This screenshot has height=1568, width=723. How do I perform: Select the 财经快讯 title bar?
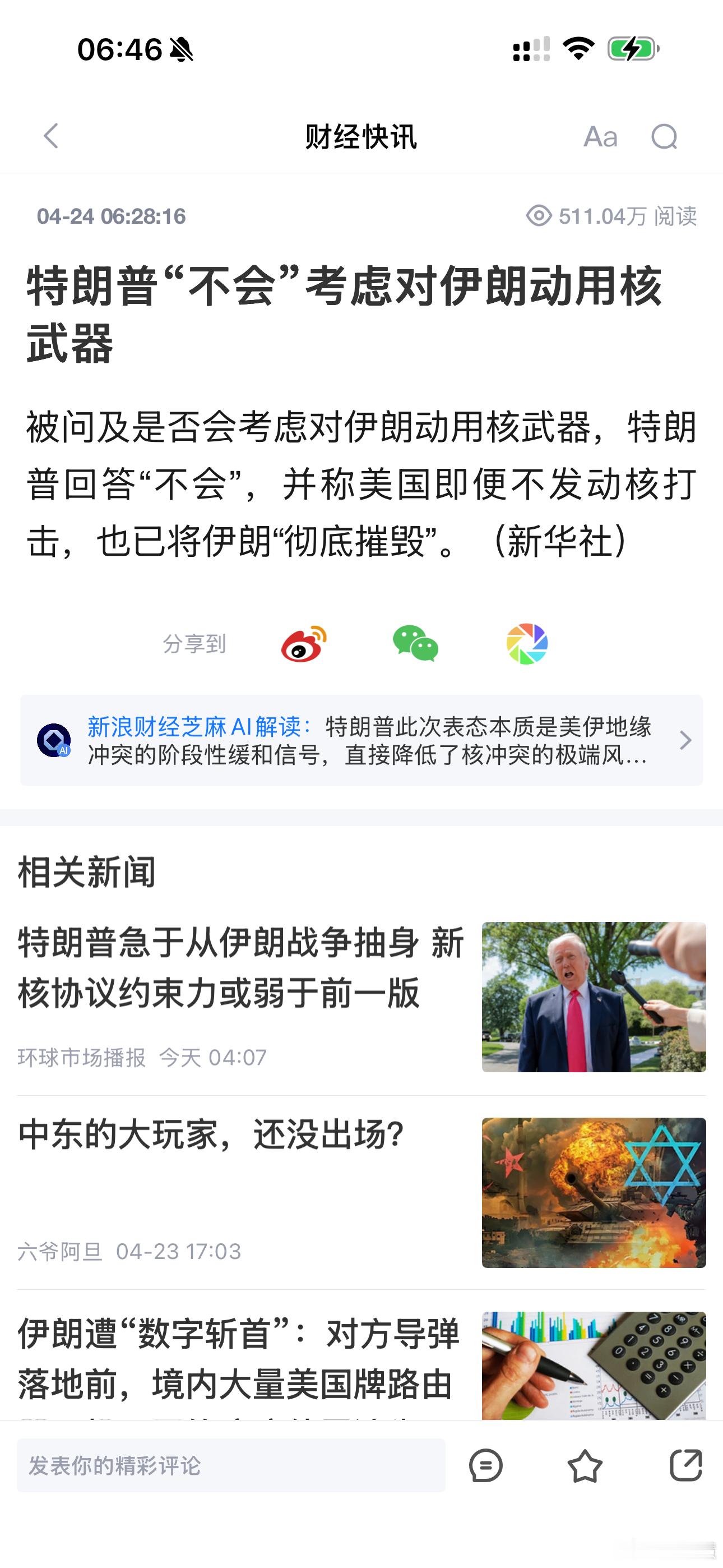[361, 137]
